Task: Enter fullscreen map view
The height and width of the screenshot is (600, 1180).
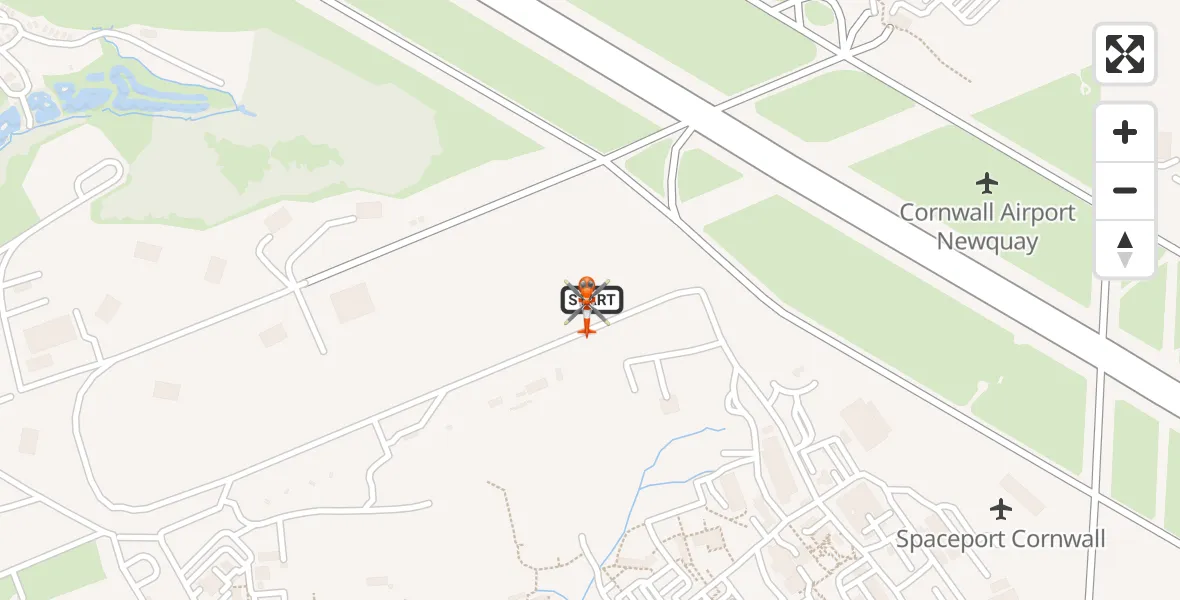Action: pos(1125,54)
